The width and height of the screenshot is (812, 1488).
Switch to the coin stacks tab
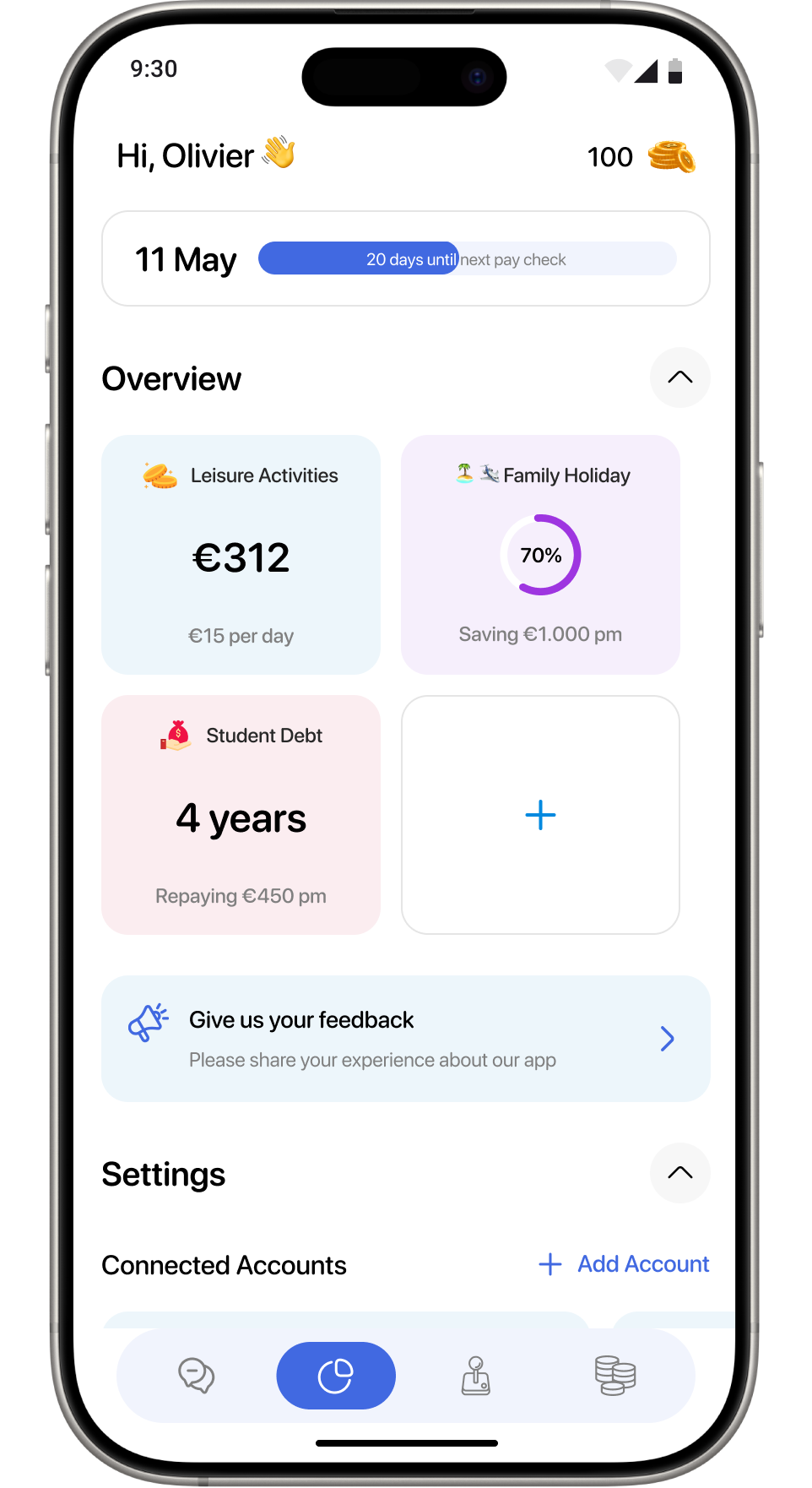(x=615, y=1376)
